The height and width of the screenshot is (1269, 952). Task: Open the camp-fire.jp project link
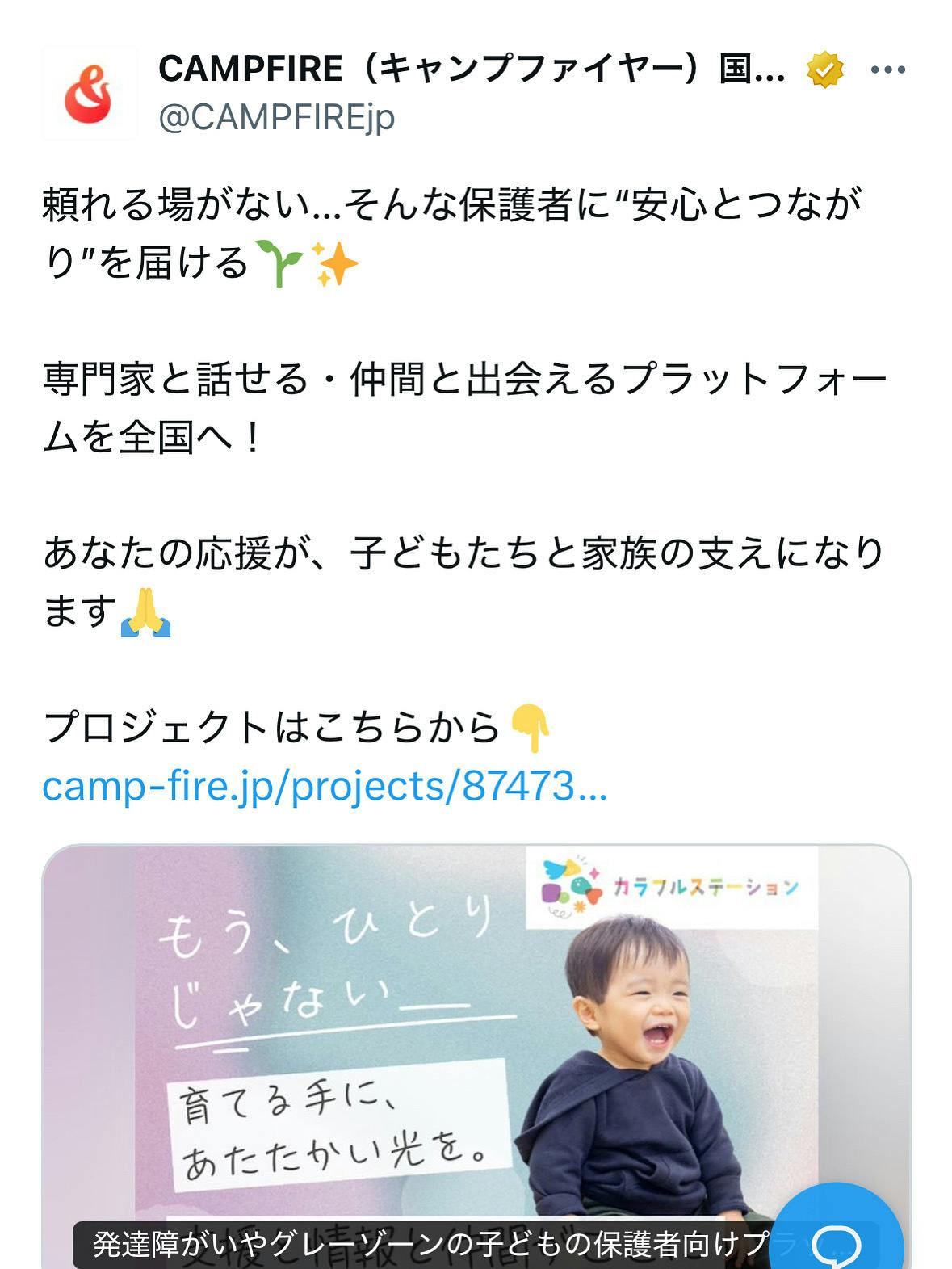(324, 786)
